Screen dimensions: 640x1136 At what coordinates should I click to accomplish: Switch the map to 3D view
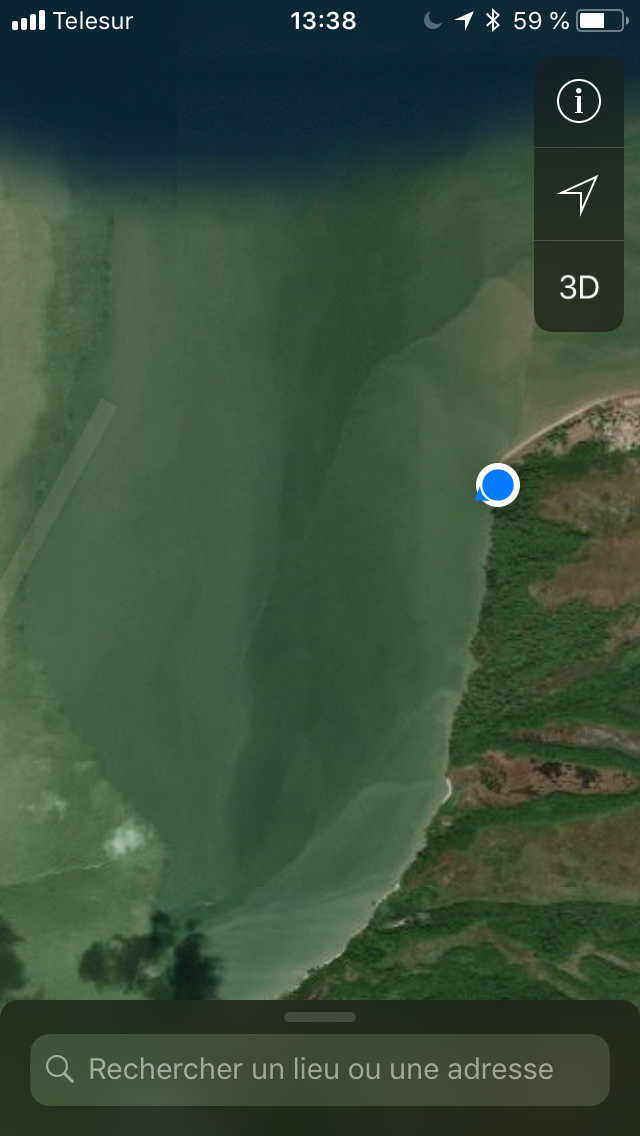[578, 287]
